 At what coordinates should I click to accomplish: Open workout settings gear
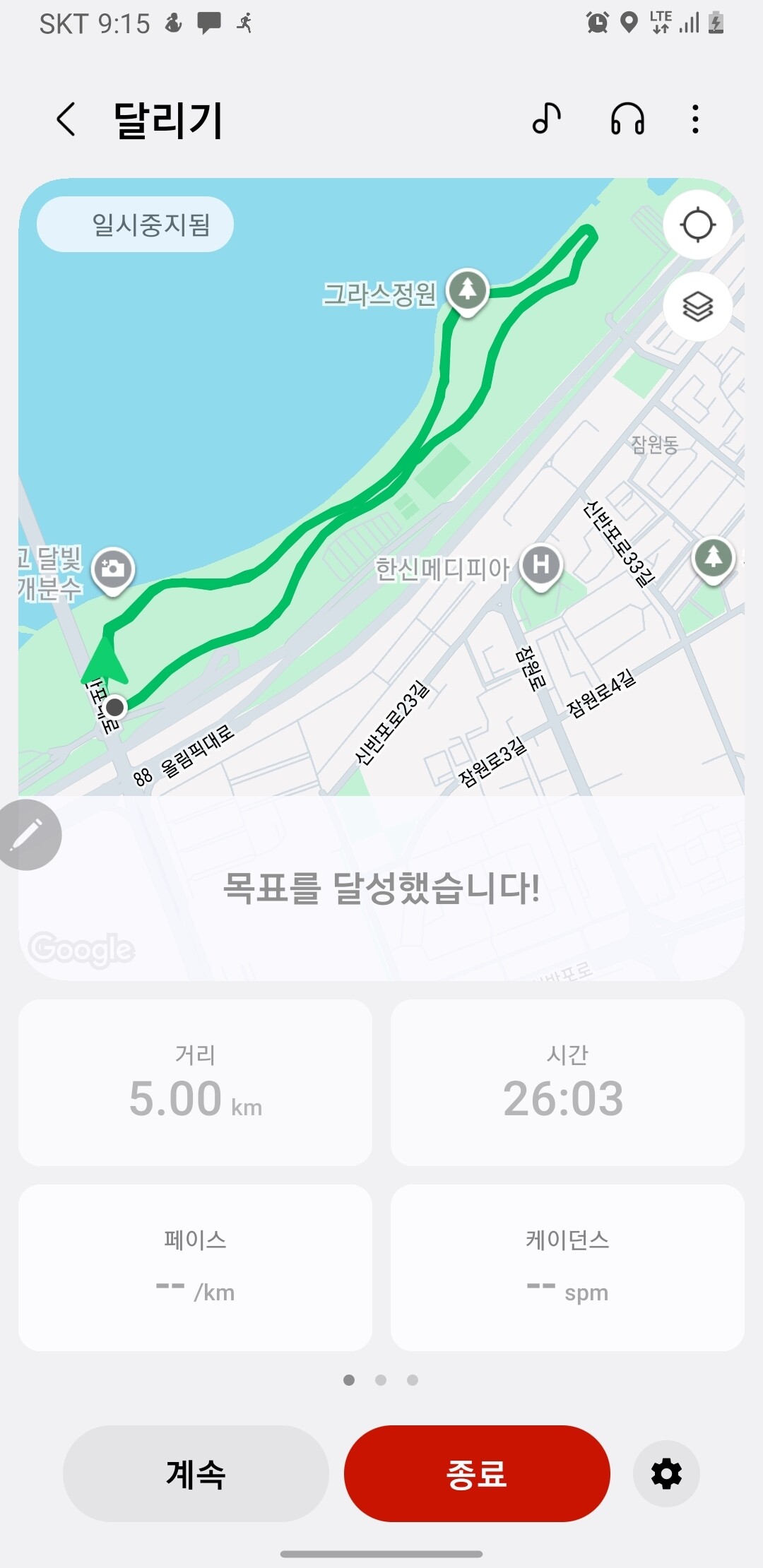[666, 1474]
